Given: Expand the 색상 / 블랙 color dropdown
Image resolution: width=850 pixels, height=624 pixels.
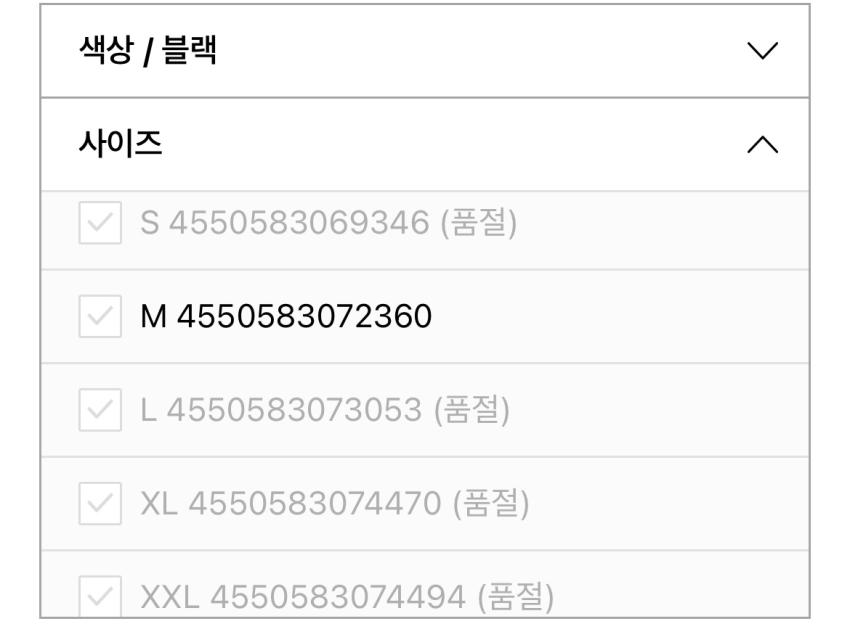Looking at the screenshot, I should click(425, 50).
